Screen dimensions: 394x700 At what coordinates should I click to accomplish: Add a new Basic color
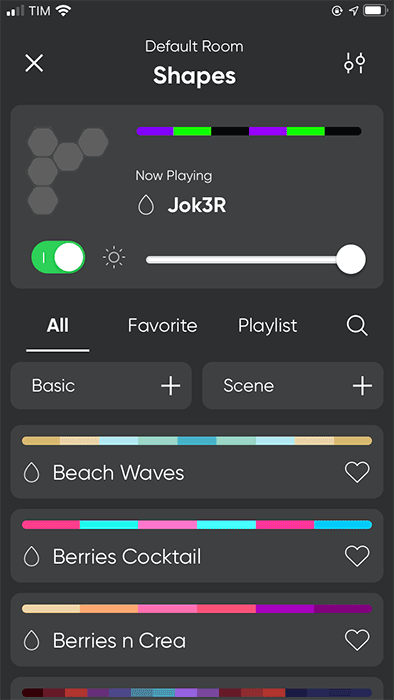pyautogui.click(x=101, y=386)
